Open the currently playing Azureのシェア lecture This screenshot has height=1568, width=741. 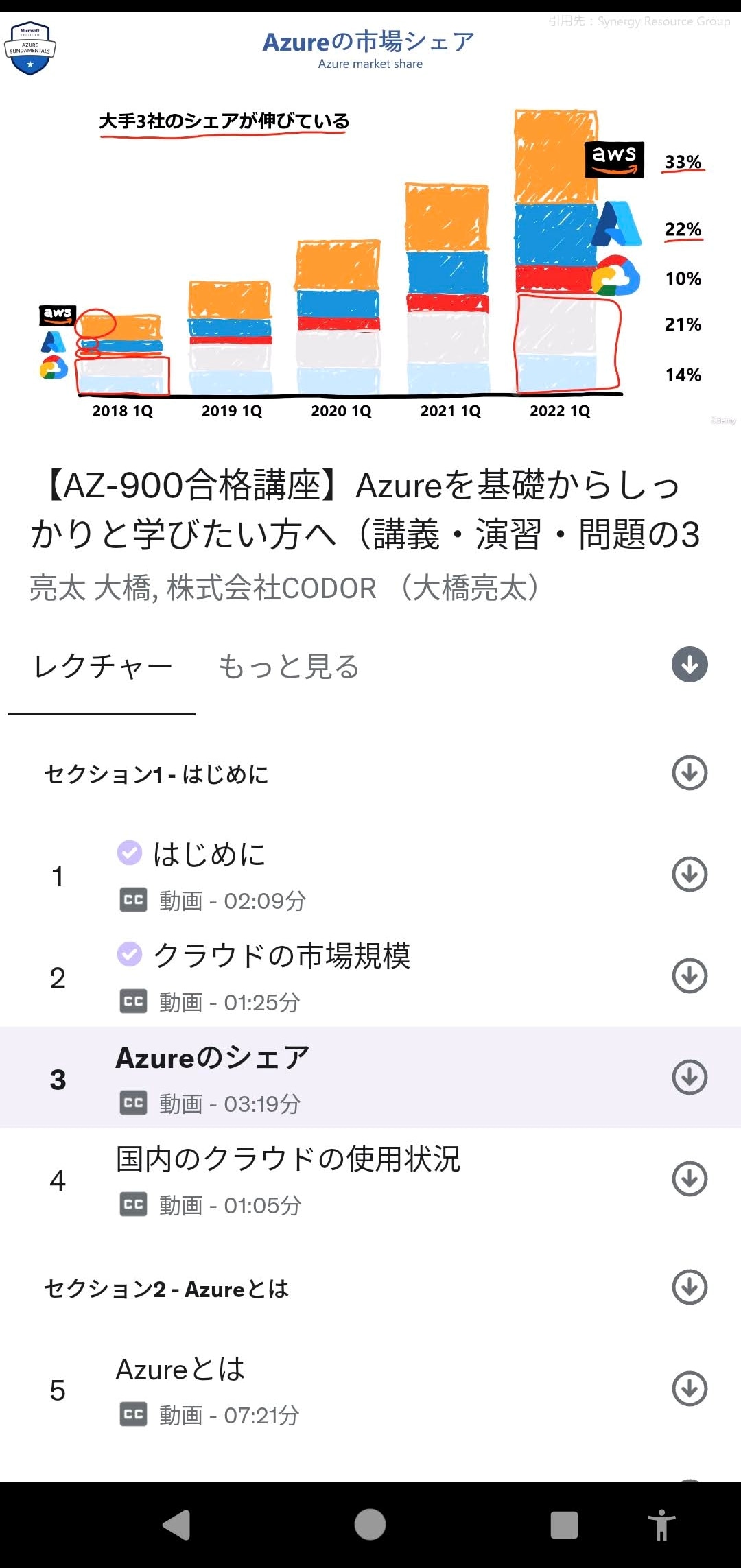[x=213, y=1057]
